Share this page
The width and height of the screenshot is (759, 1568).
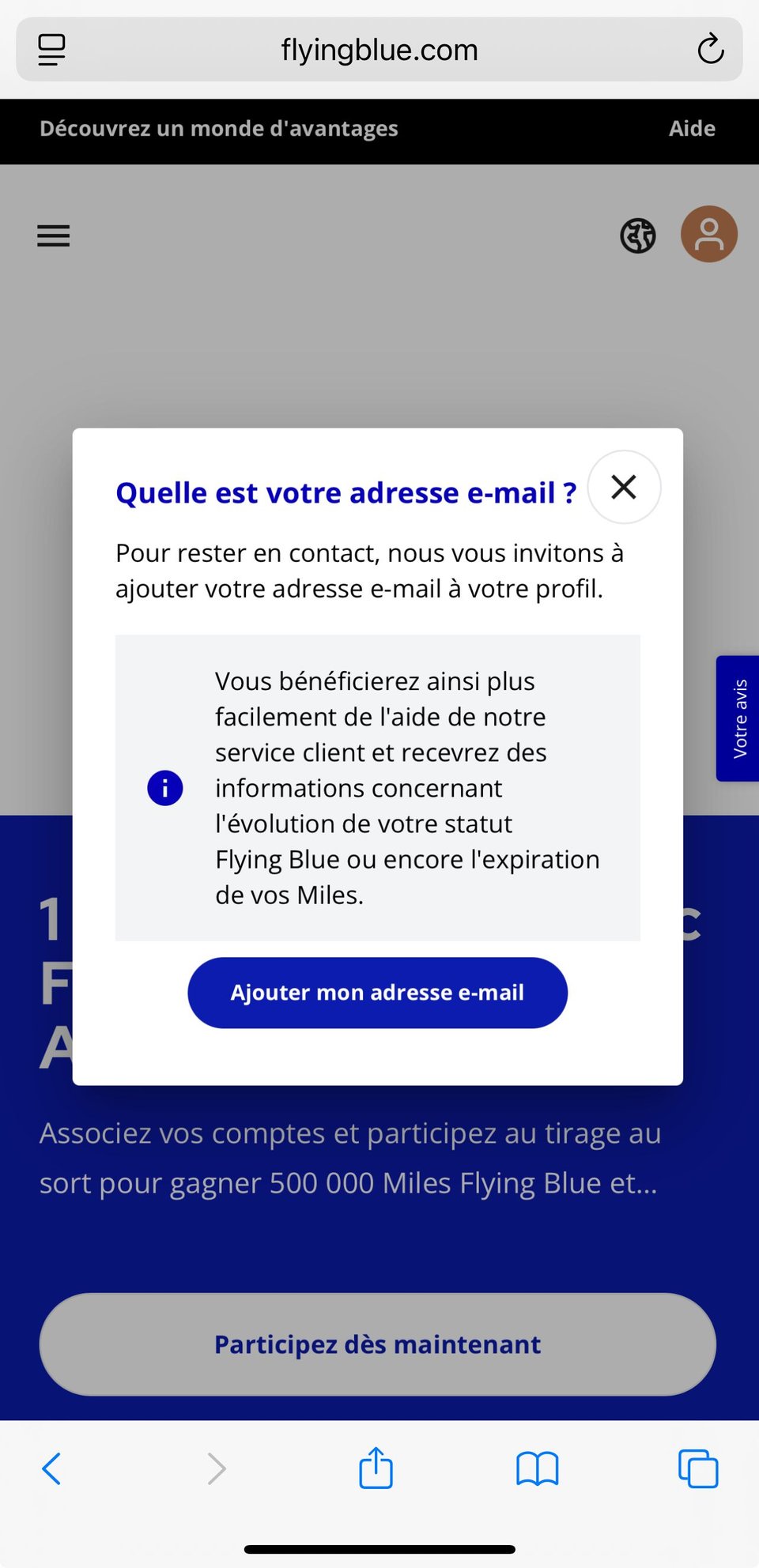point(376,1469)
